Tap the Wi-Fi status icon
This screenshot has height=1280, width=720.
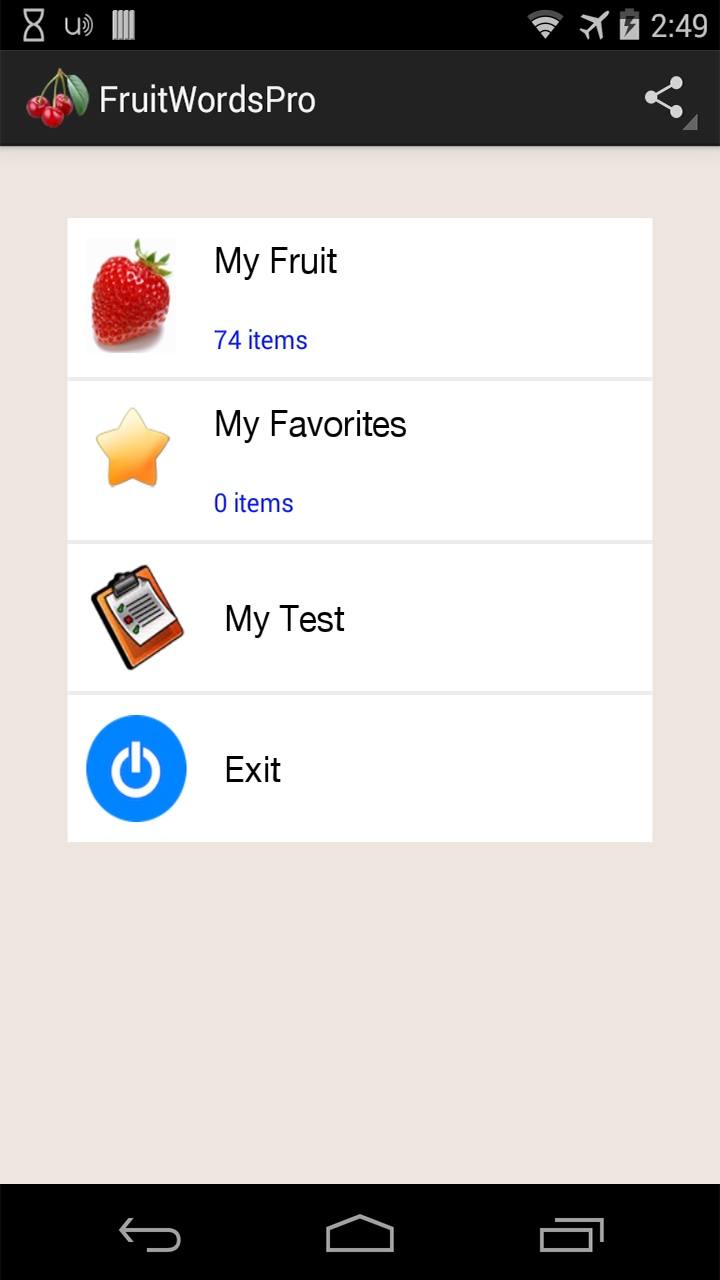pos(544,22)
